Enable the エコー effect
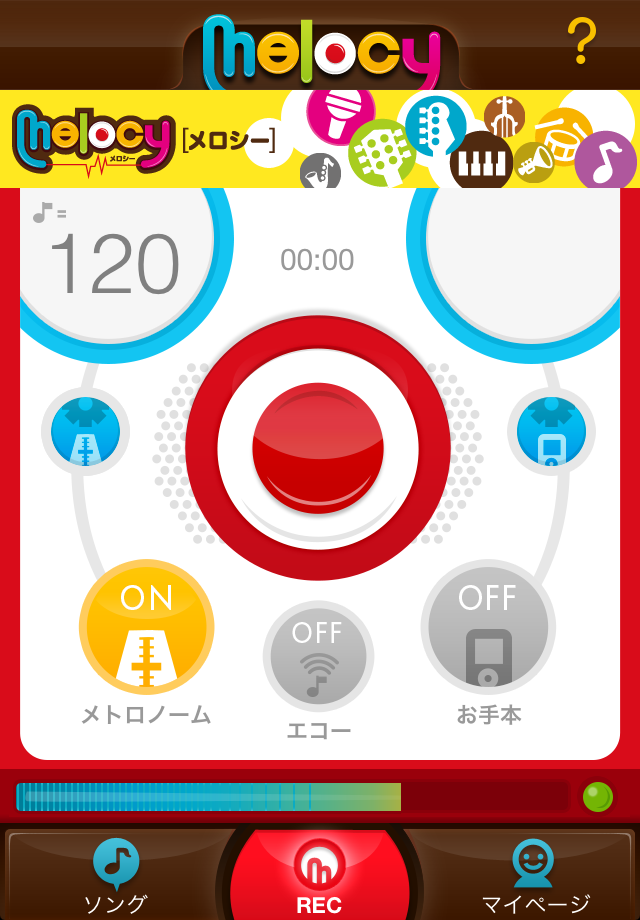 coord(318,656)
